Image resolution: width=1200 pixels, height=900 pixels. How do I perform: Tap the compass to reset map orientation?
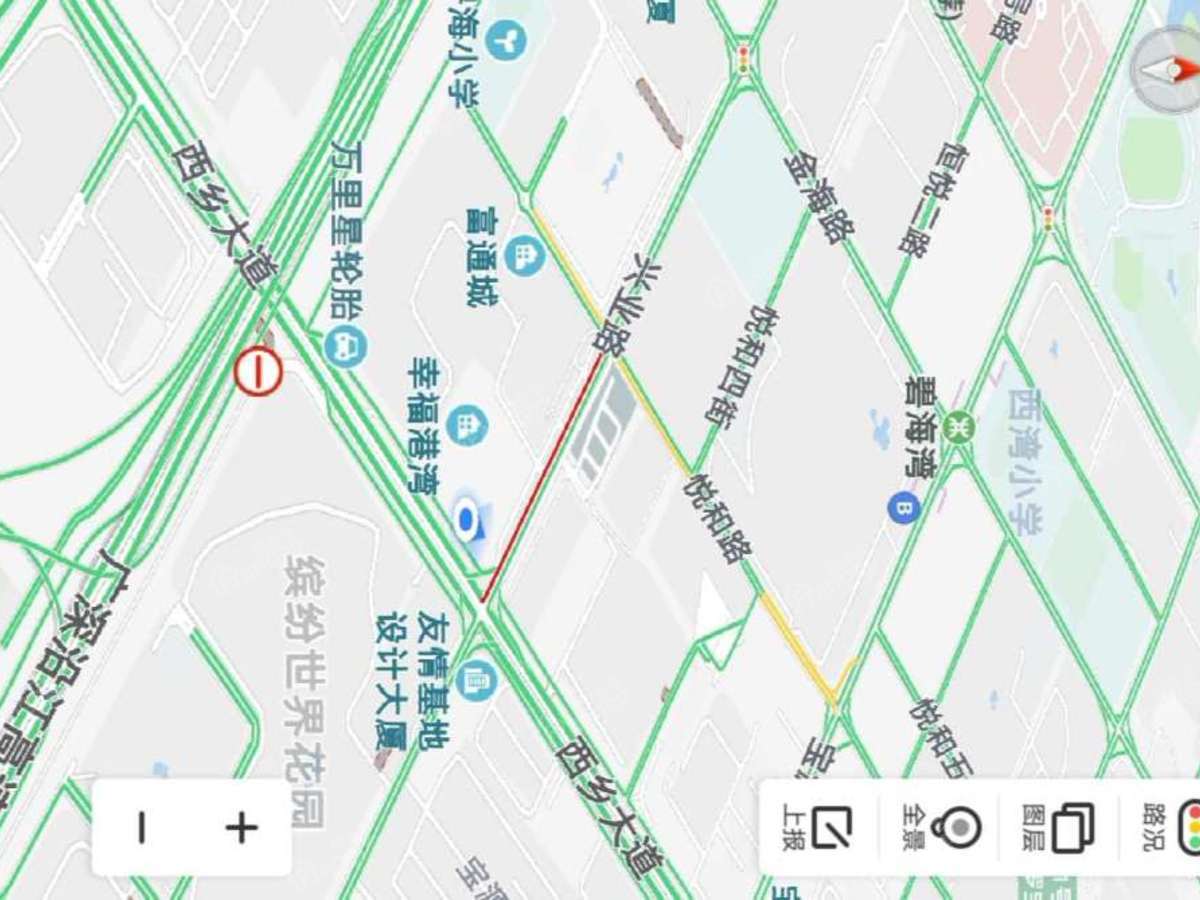(1168, 69)
